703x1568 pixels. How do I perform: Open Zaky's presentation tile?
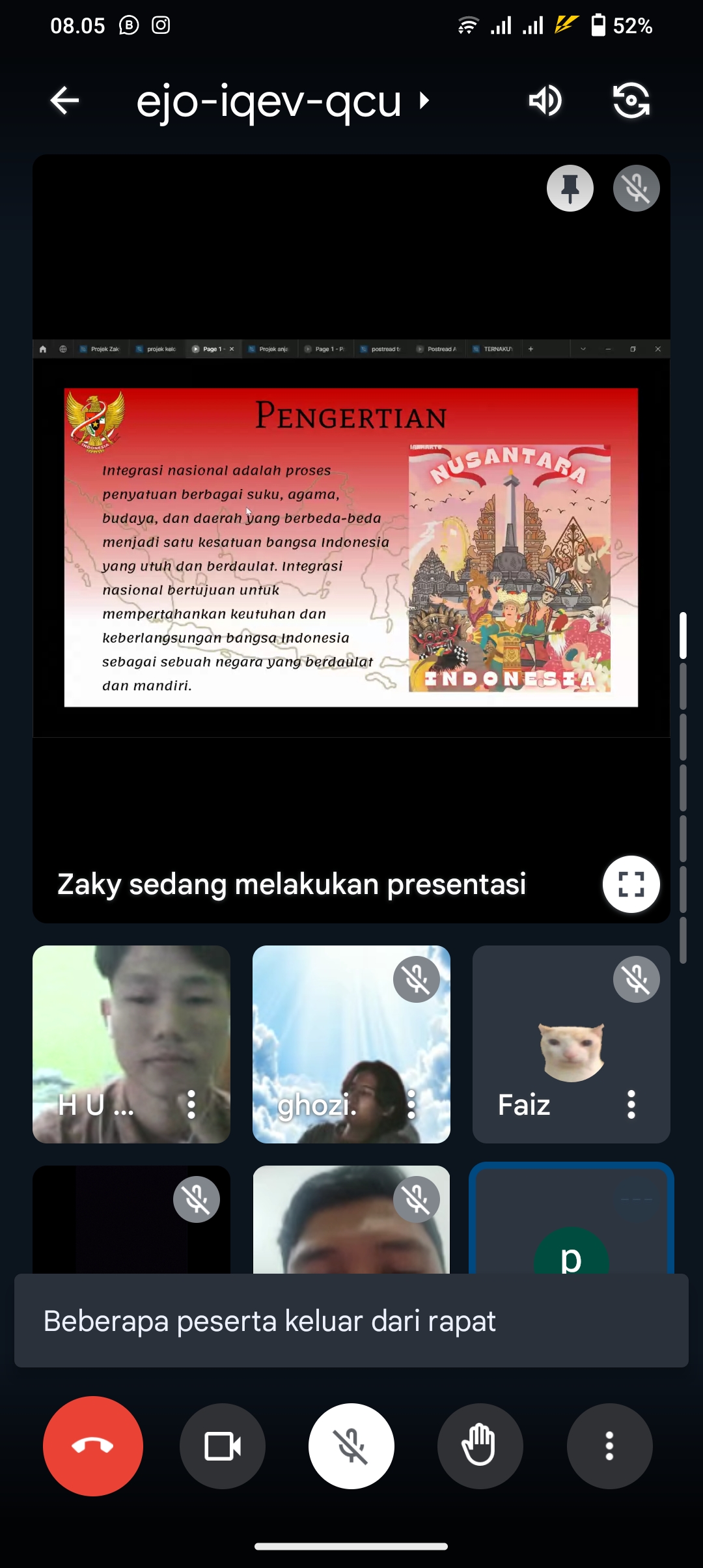(351, 547)
